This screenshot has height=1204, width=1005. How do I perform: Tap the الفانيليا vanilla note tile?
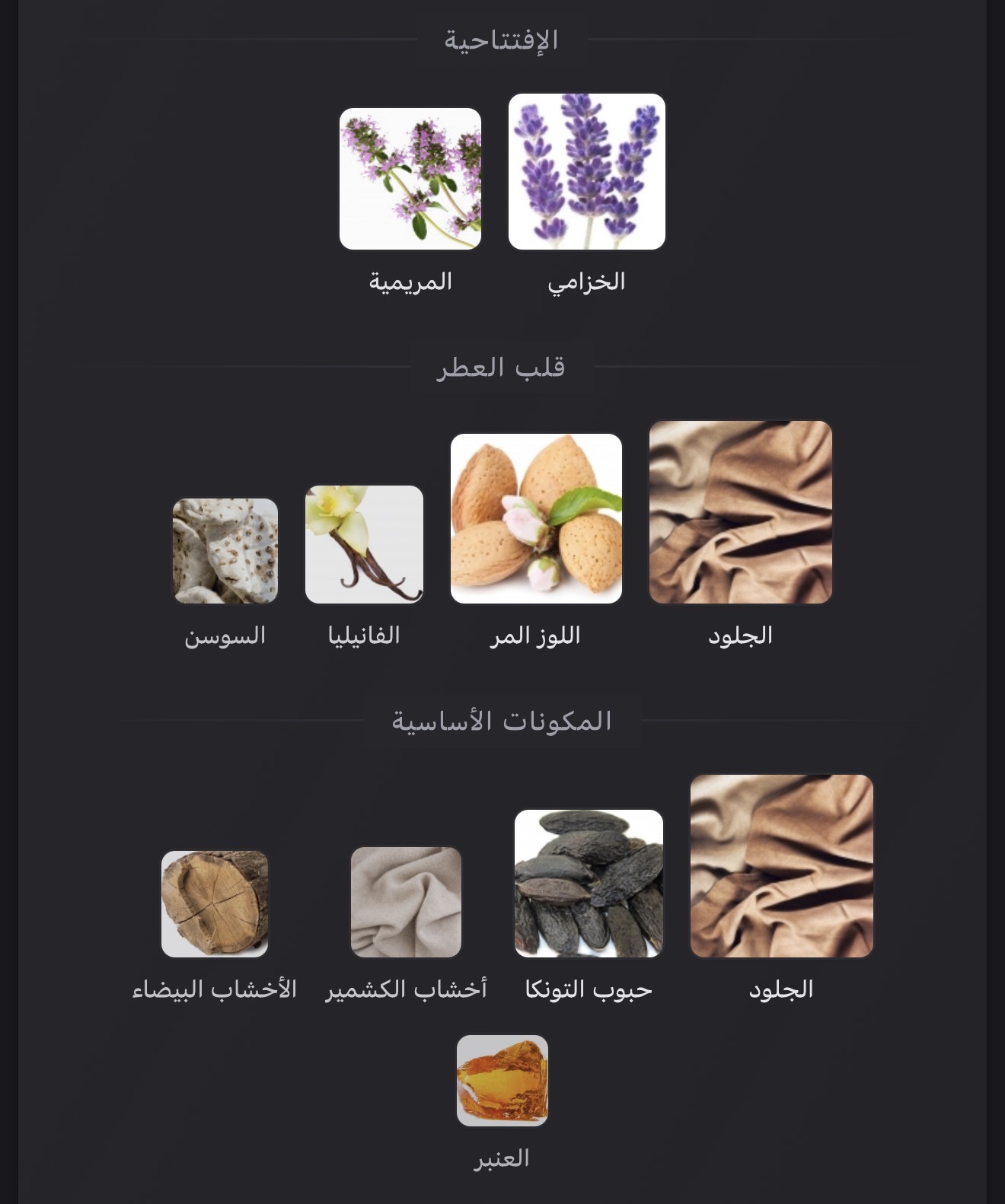(364, 544)
